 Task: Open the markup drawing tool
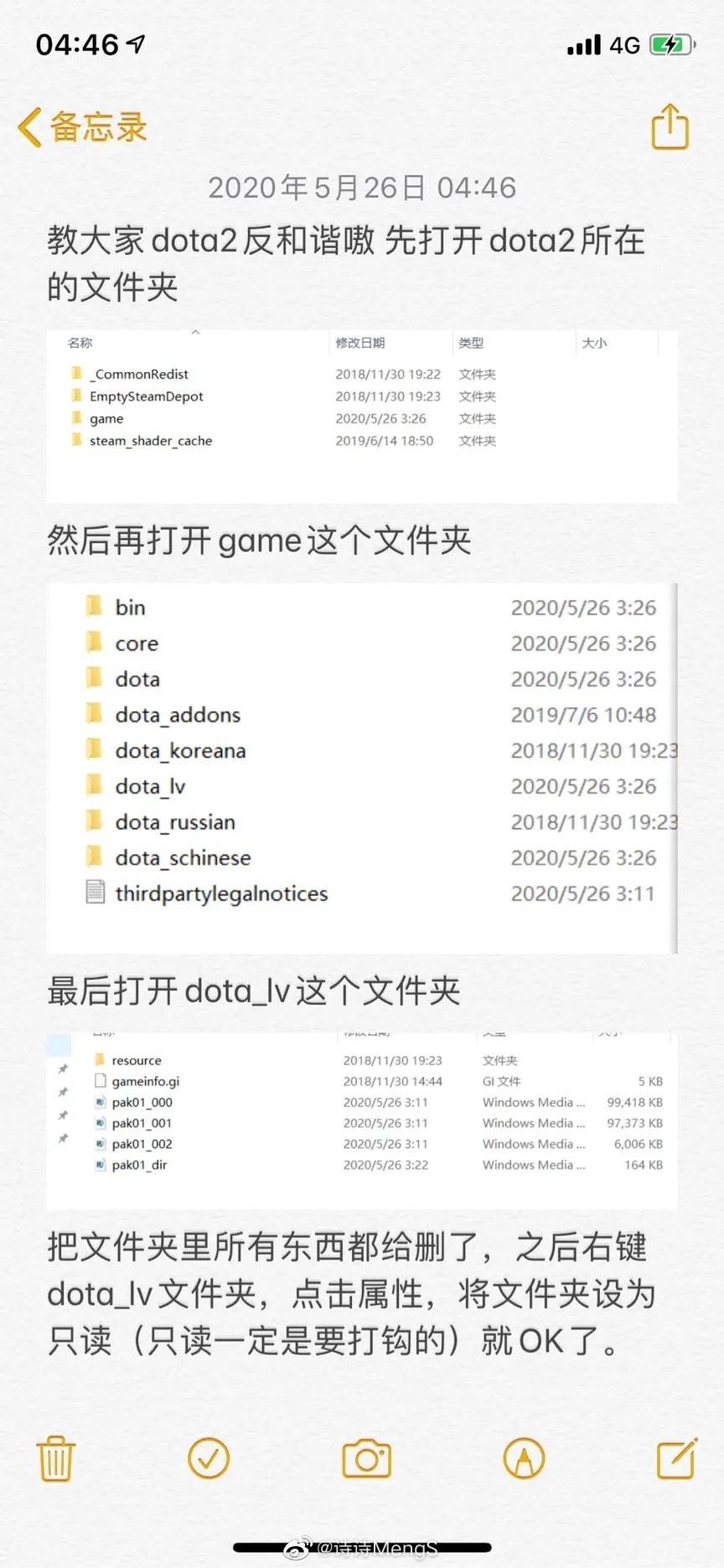[524, 1459]
